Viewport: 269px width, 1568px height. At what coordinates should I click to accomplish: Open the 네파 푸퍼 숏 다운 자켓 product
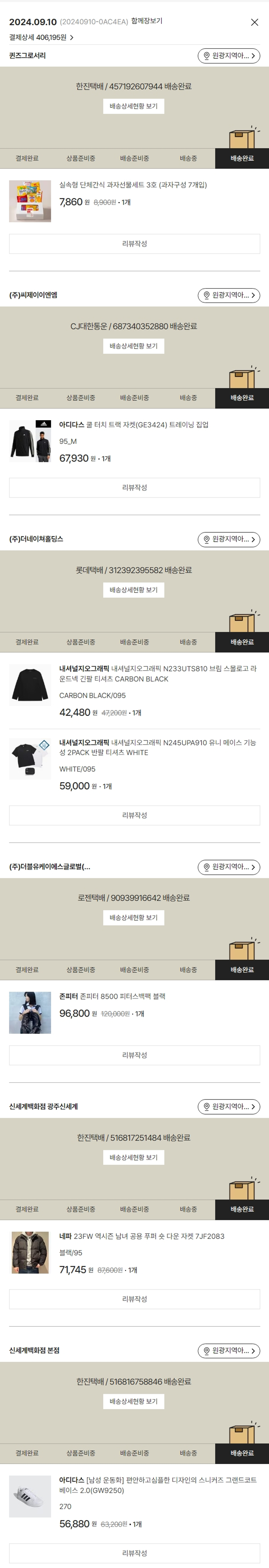click(x=141, y=1236)
